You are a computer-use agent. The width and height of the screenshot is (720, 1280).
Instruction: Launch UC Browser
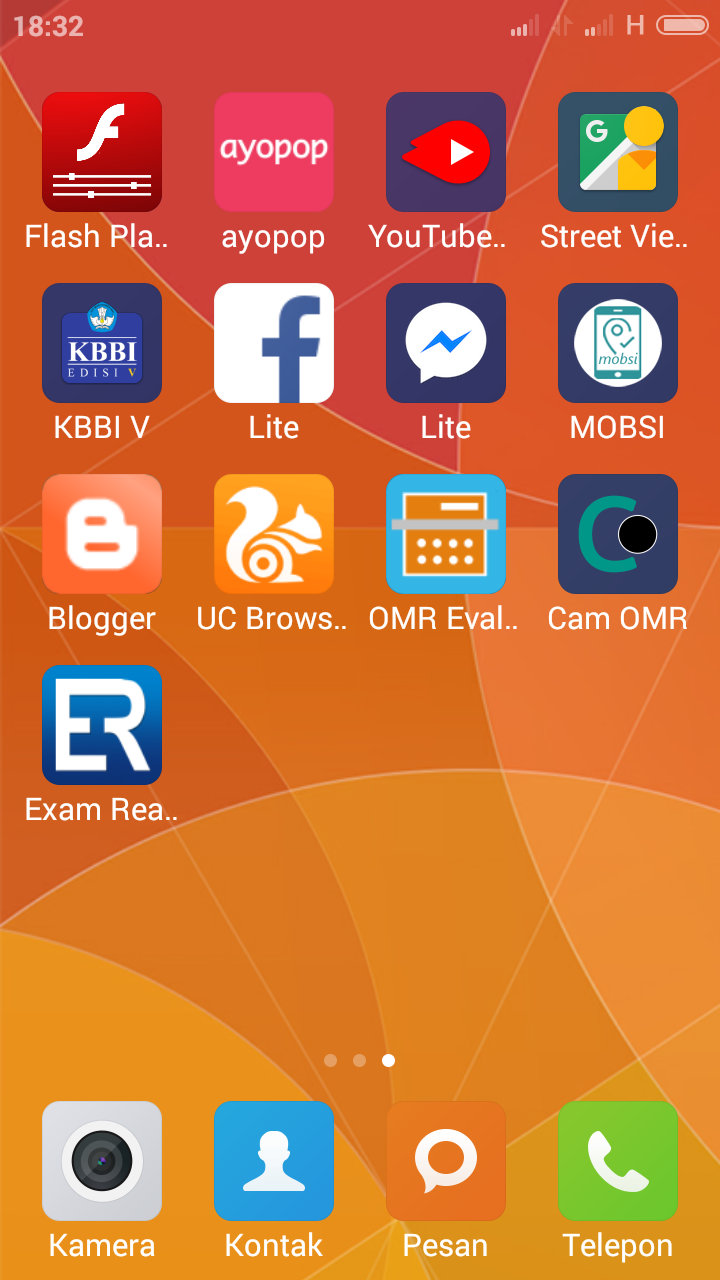[274, 534]
